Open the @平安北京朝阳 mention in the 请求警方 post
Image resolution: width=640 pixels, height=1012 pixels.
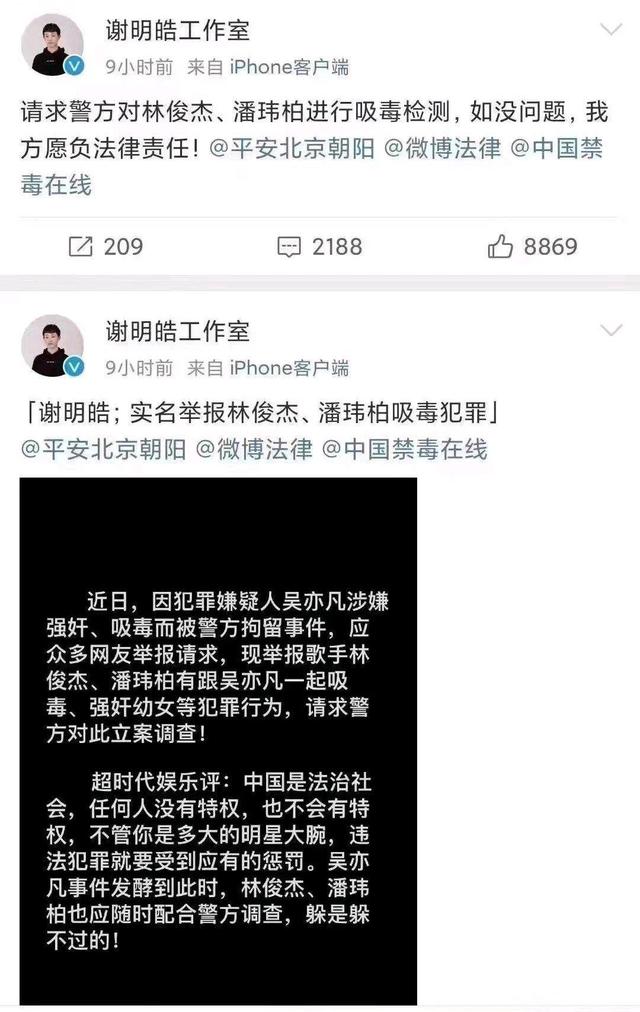coord(290,150)
